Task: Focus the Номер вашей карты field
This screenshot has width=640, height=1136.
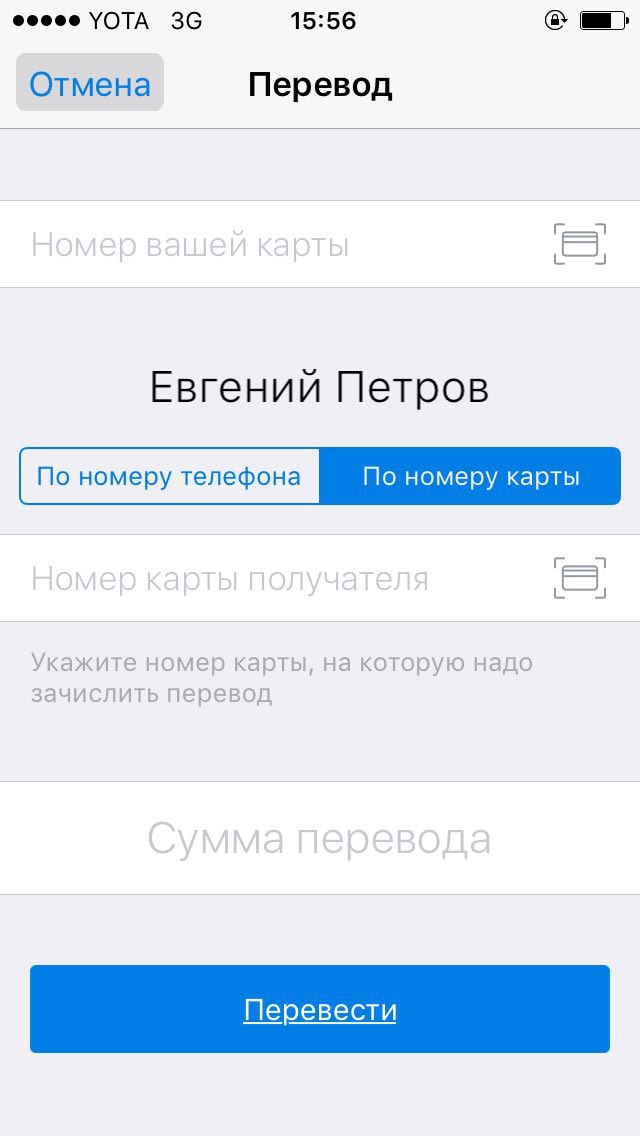Action: coord(270,245)
